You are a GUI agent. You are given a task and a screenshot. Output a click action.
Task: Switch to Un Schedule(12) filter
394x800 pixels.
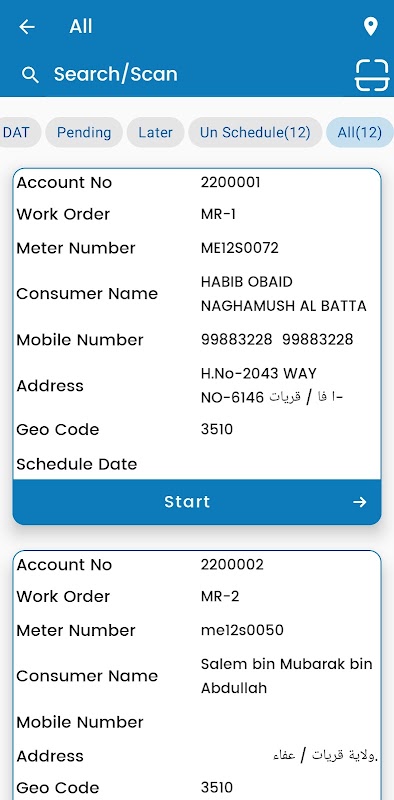255,133
